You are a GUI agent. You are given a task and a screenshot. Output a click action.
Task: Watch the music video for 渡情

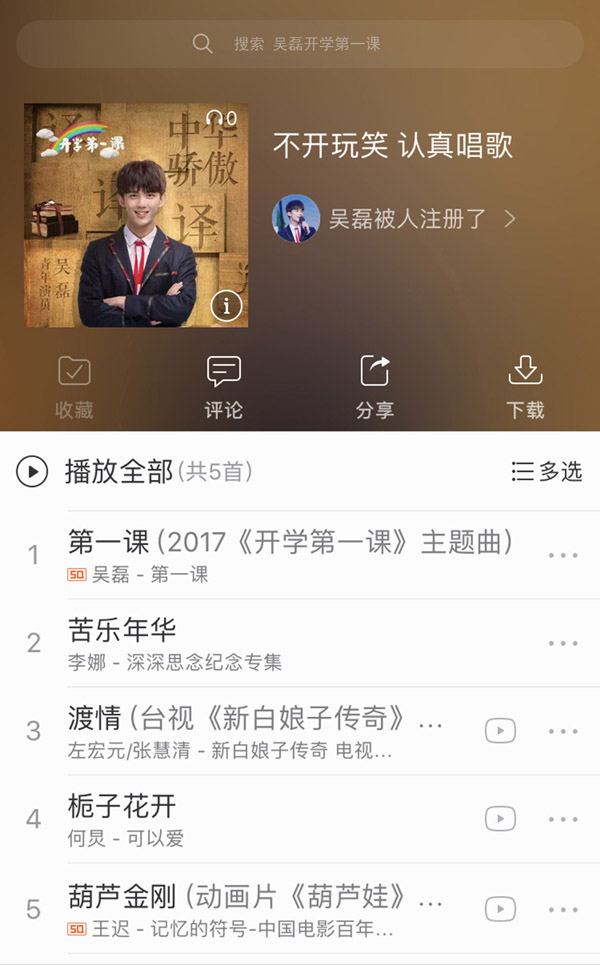tap(500, 731)
